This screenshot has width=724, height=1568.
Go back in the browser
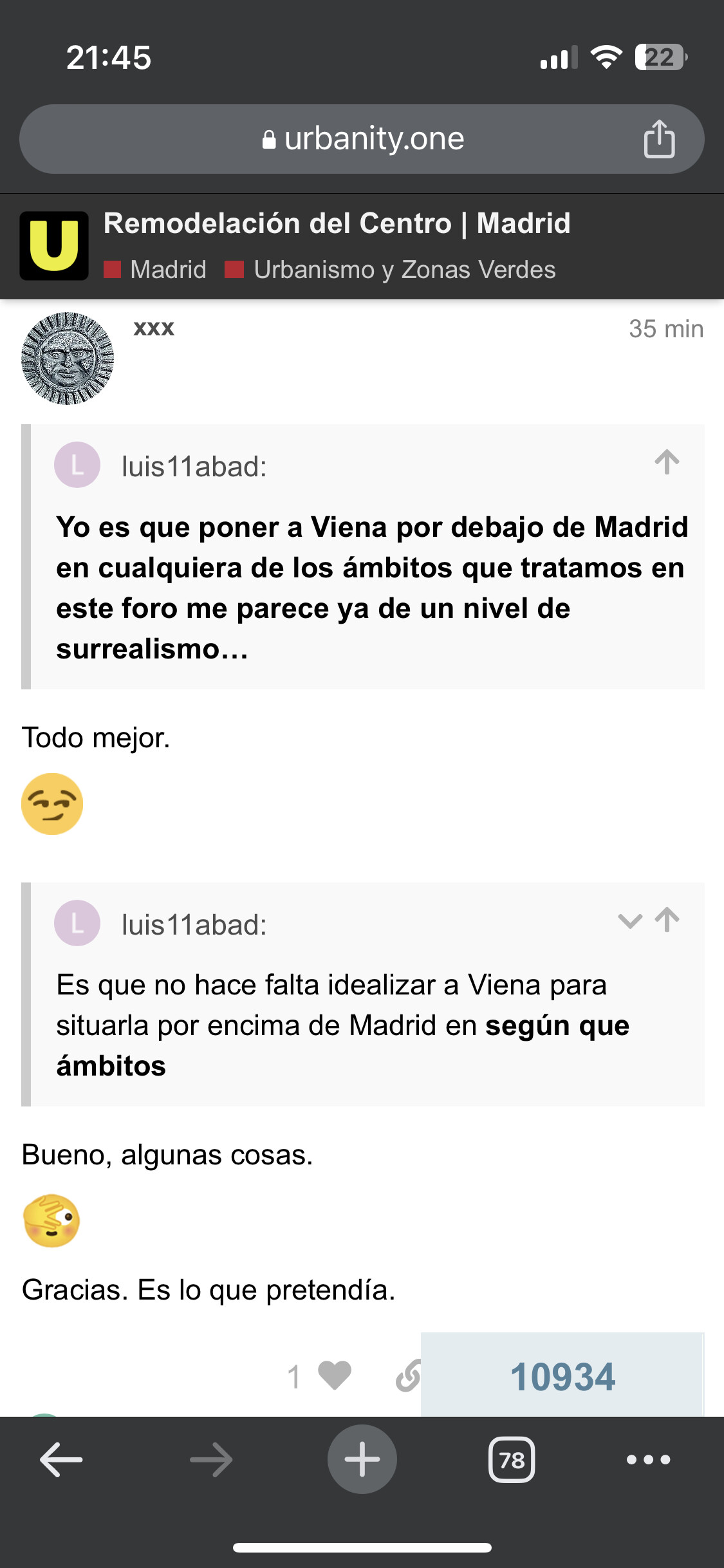tap(61, 1459)
